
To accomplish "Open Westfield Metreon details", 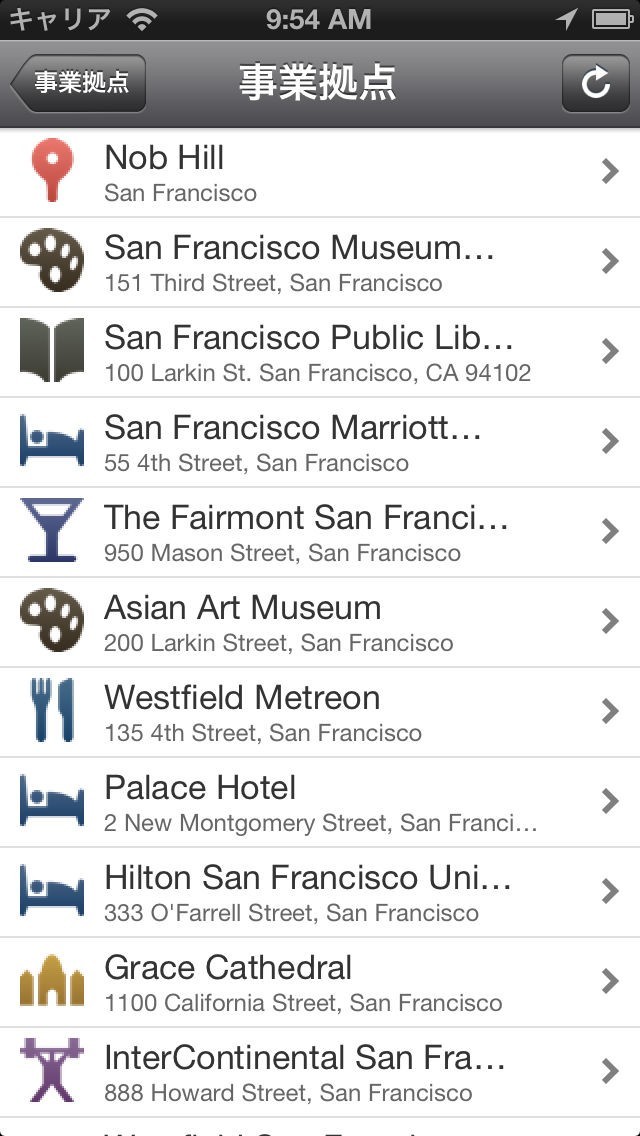I will [x=320, y=713].
